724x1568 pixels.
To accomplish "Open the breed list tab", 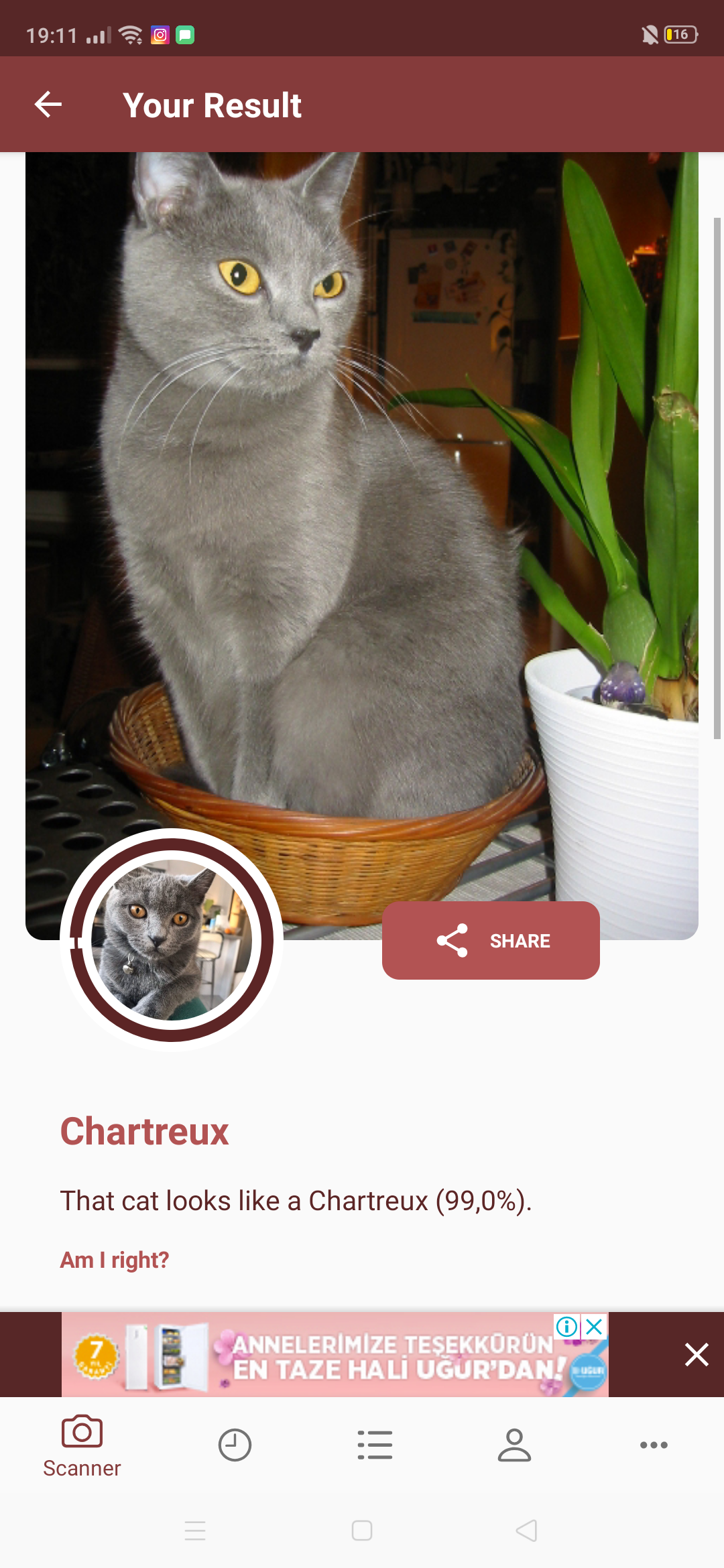I will (x=375, y=1445).
